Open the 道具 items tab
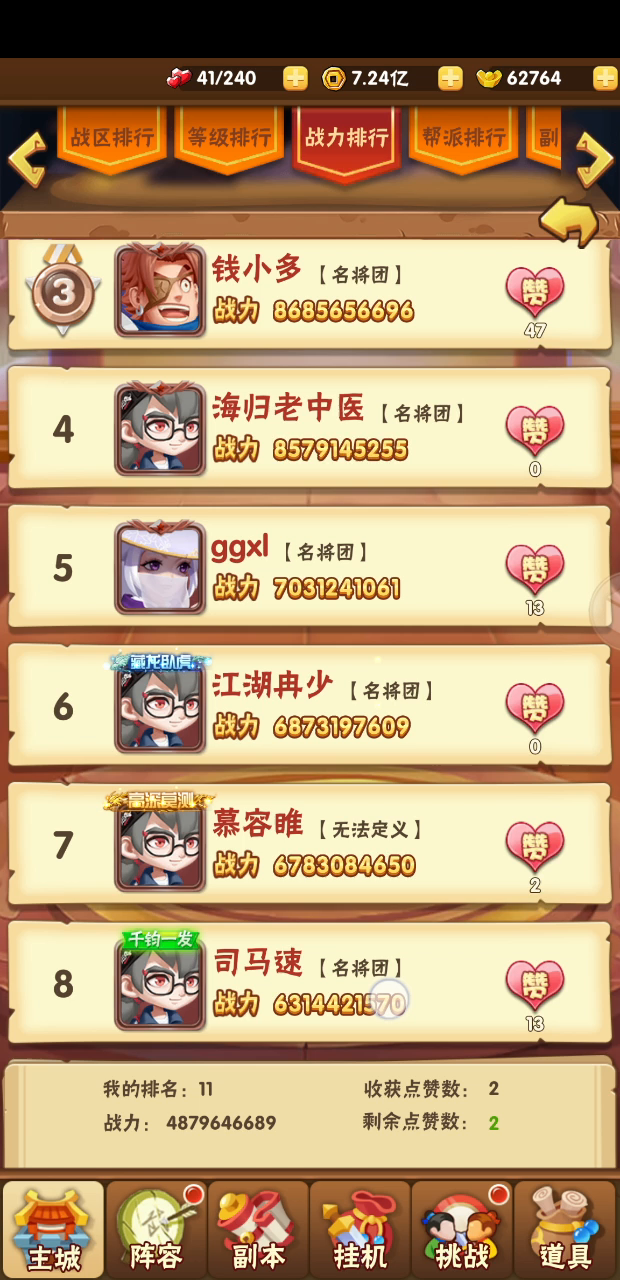620x1280 pixels. 565,1228
